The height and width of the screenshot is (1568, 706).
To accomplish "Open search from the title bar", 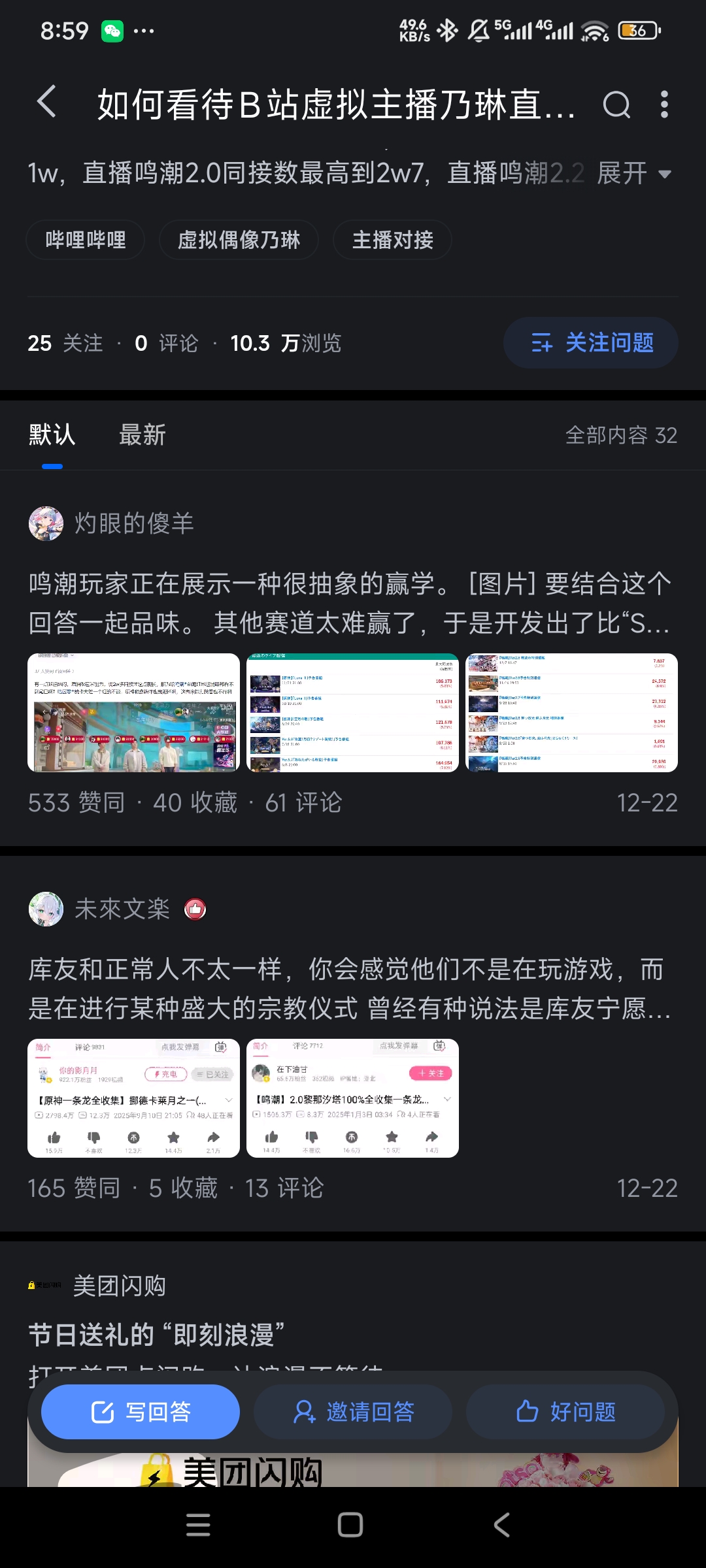I will (616, 104).
